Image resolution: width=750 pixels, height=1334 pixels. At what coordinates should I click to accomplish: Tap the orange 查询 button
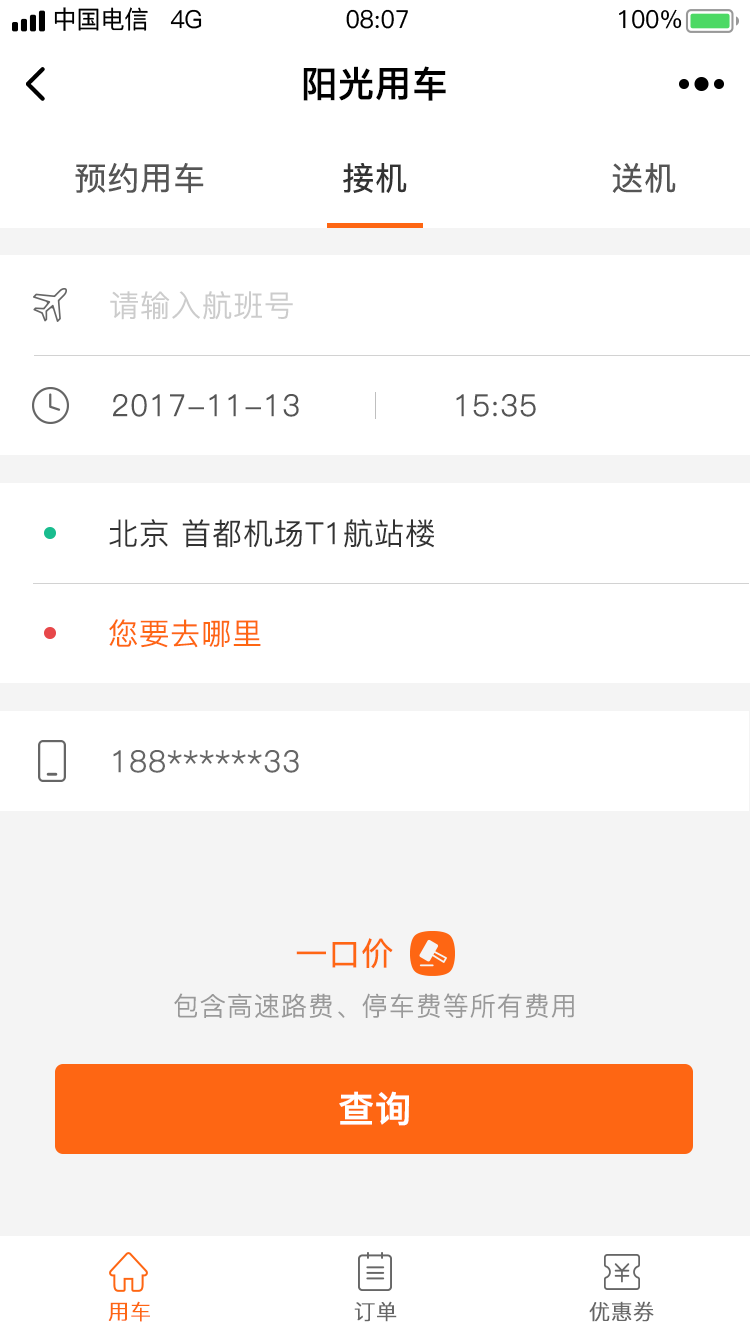pos(374,1109)
